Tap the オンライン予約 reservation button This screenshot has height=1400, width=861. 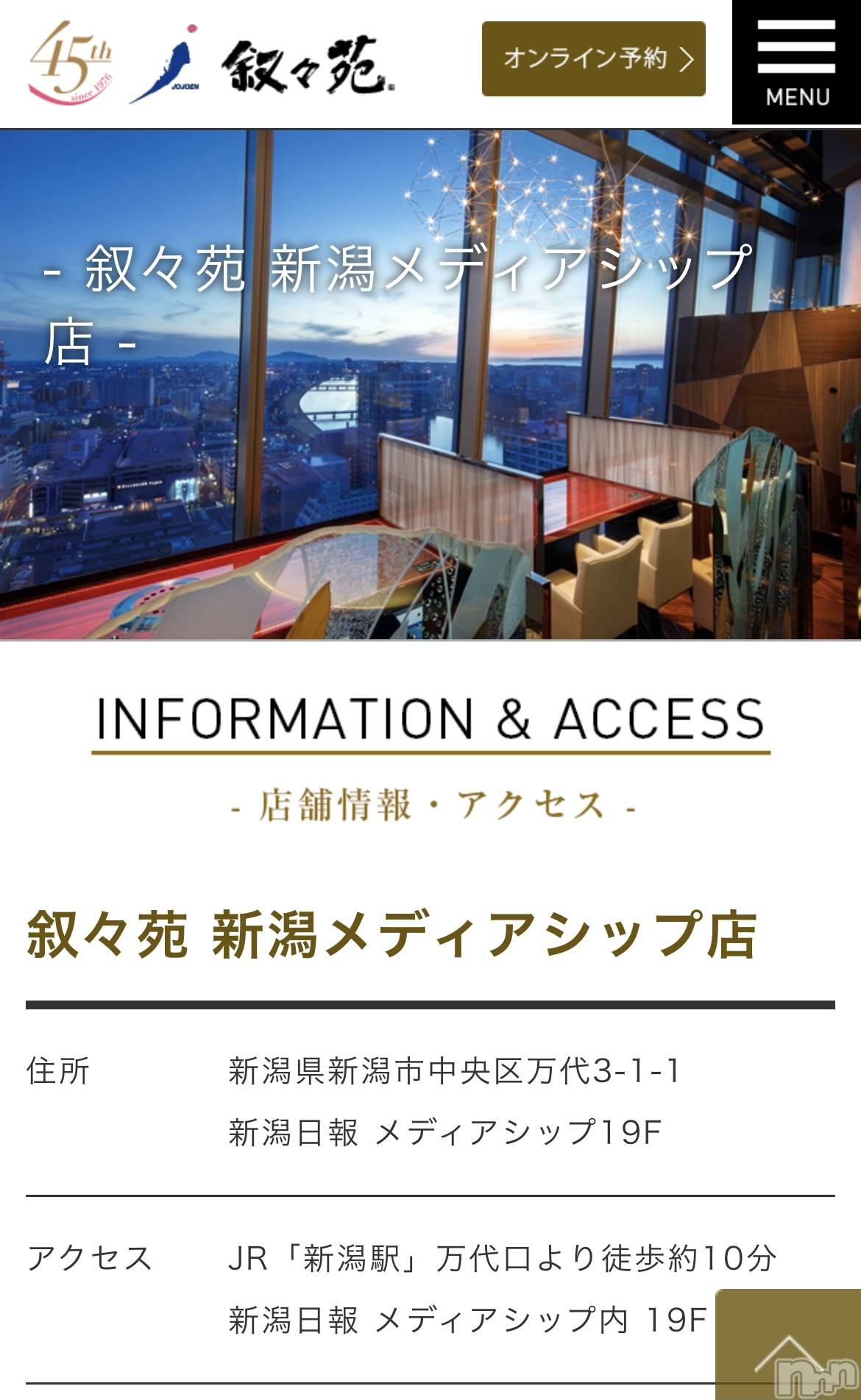593,59
